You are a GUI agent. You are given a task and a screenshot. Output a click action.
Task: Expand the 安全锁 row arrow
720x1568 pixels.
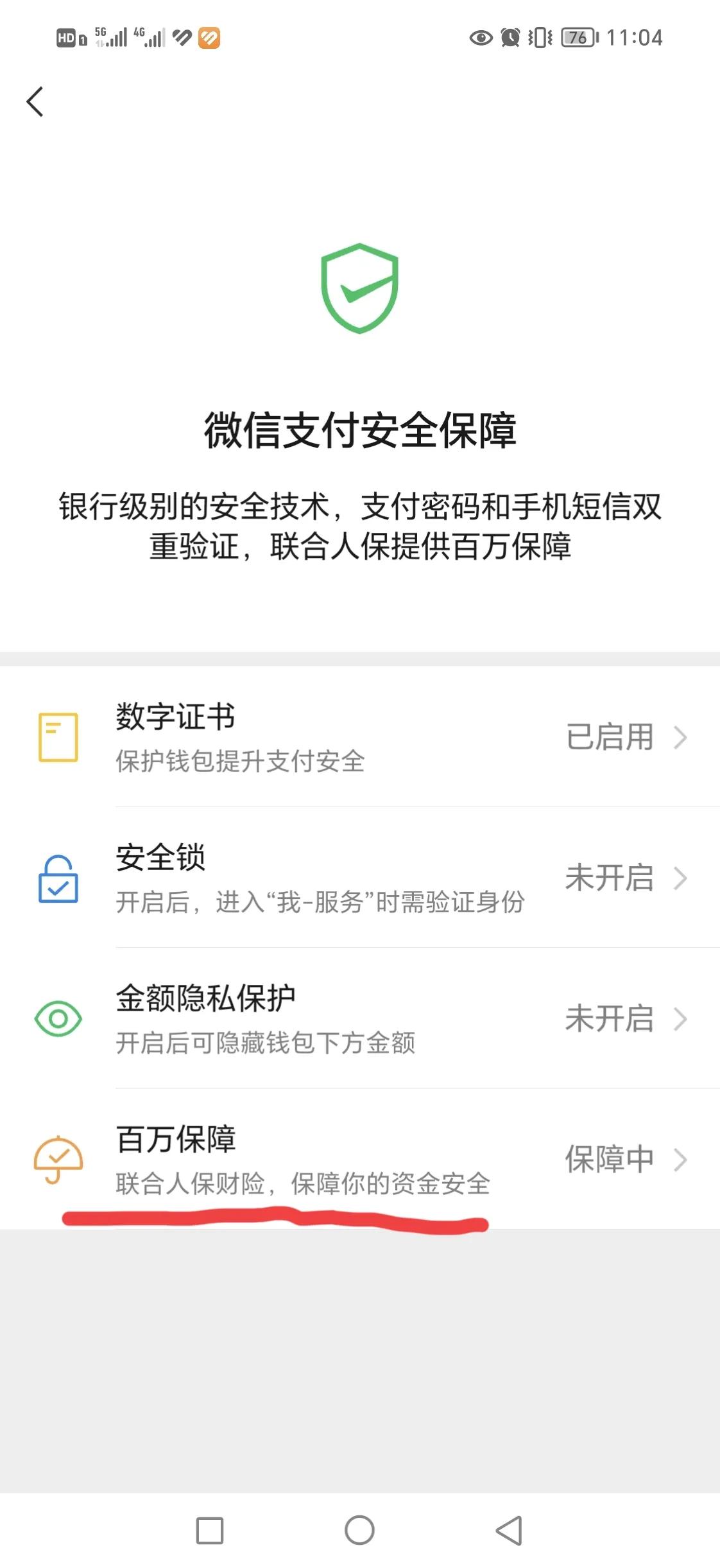[x=681, y=878]
